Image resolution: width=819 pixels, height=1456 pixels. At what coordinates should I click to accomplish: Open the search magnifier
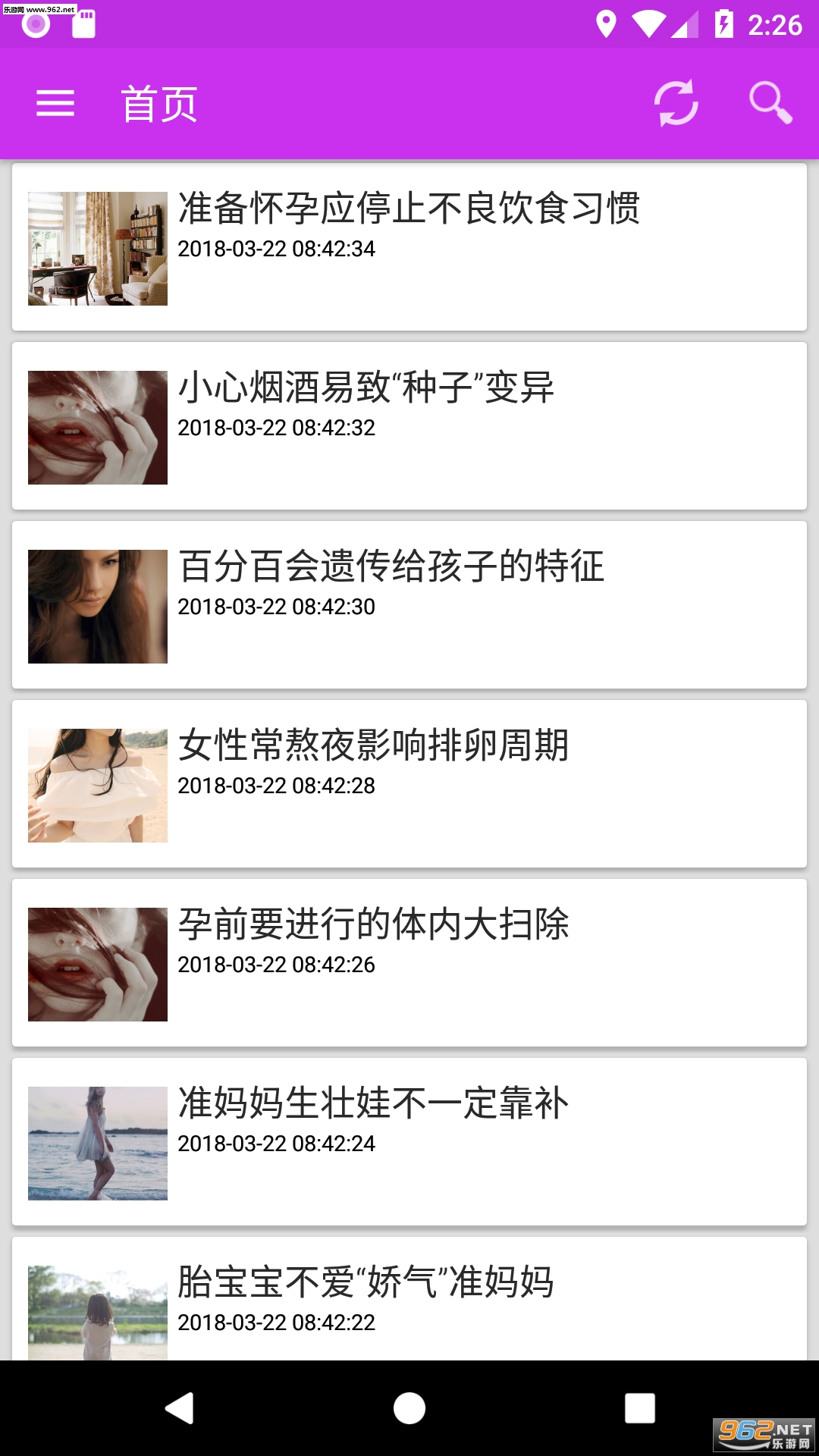point(770,103)
